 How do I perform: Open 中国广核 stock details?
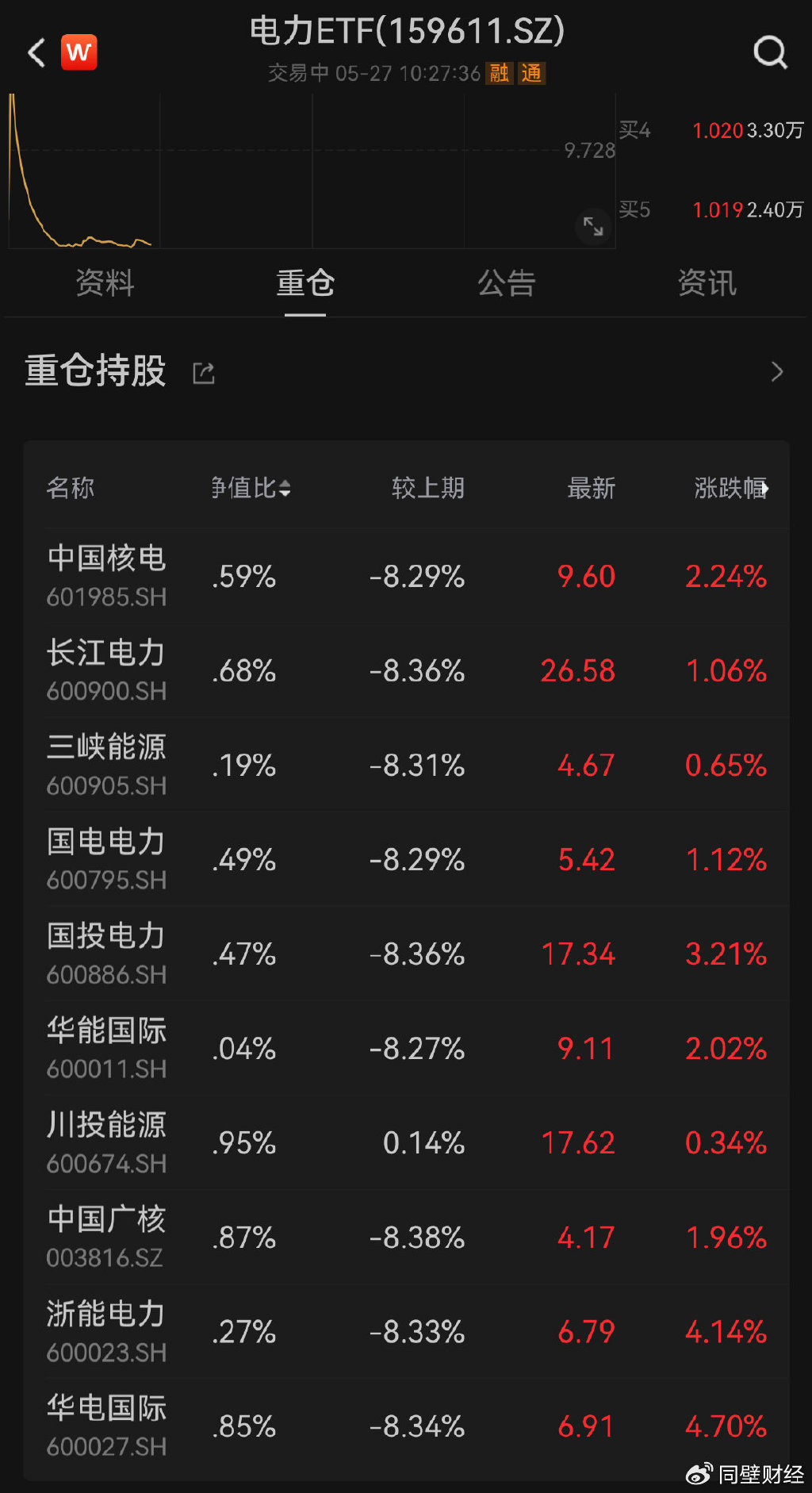tap(106, 1236)
